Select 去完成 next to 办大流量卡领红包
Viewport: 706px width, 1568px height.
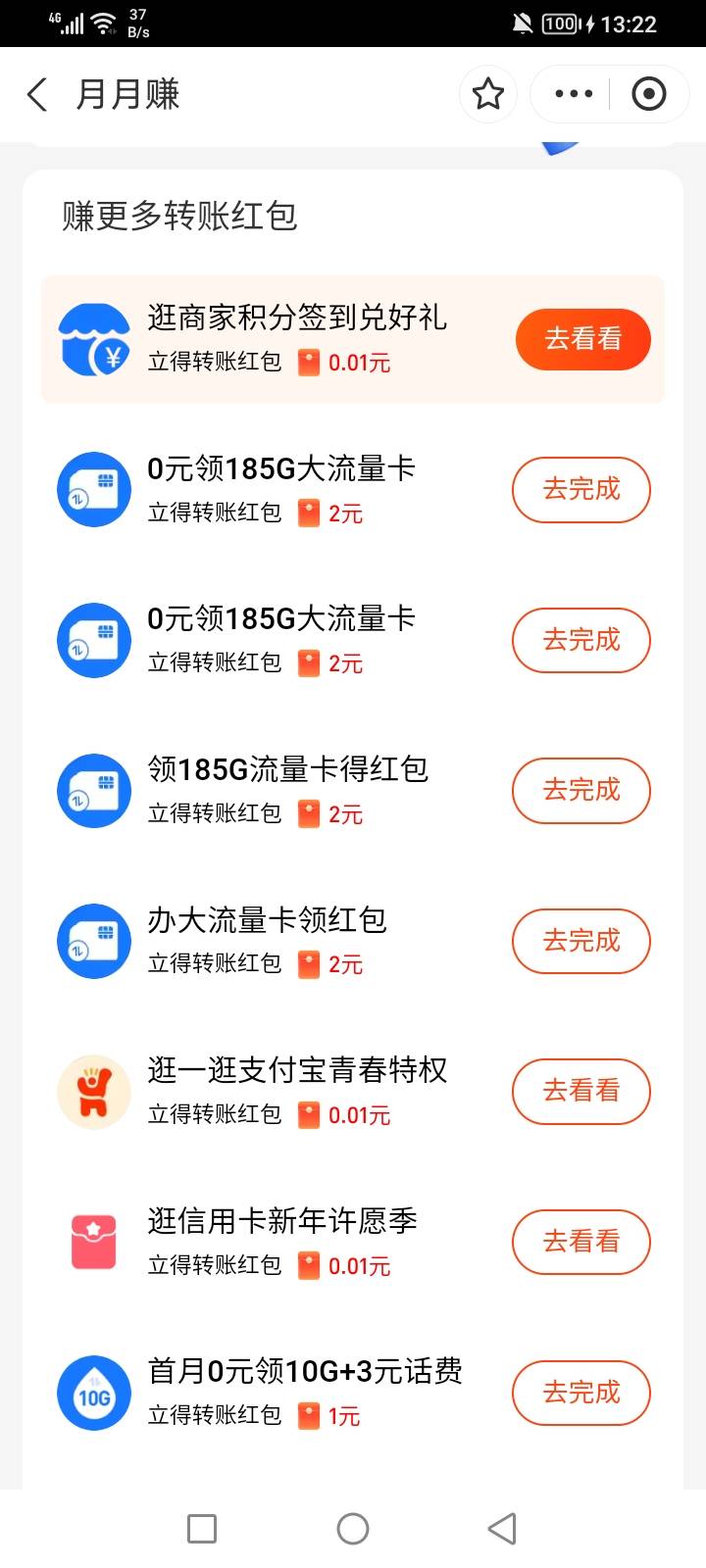click(580, 941)
